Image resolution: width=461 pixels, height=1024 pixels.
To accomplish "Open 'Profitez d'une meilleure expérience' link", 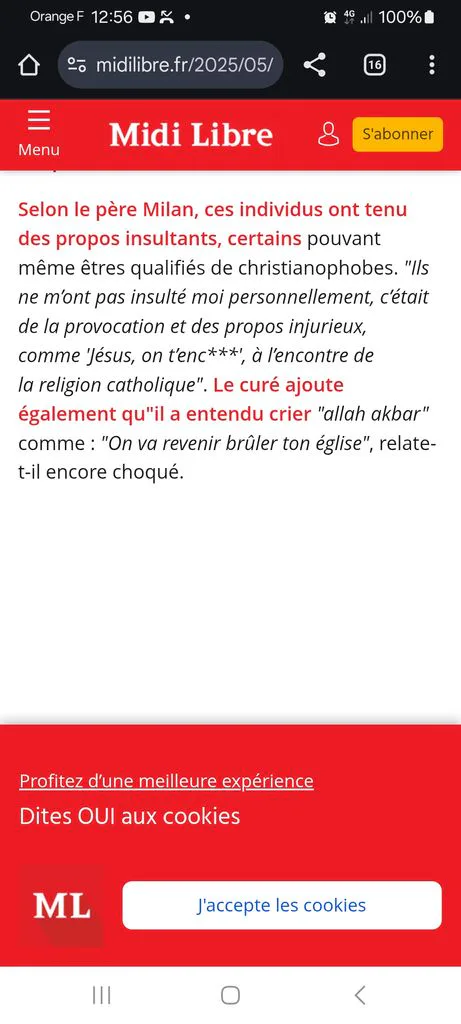I will point(167,781).
